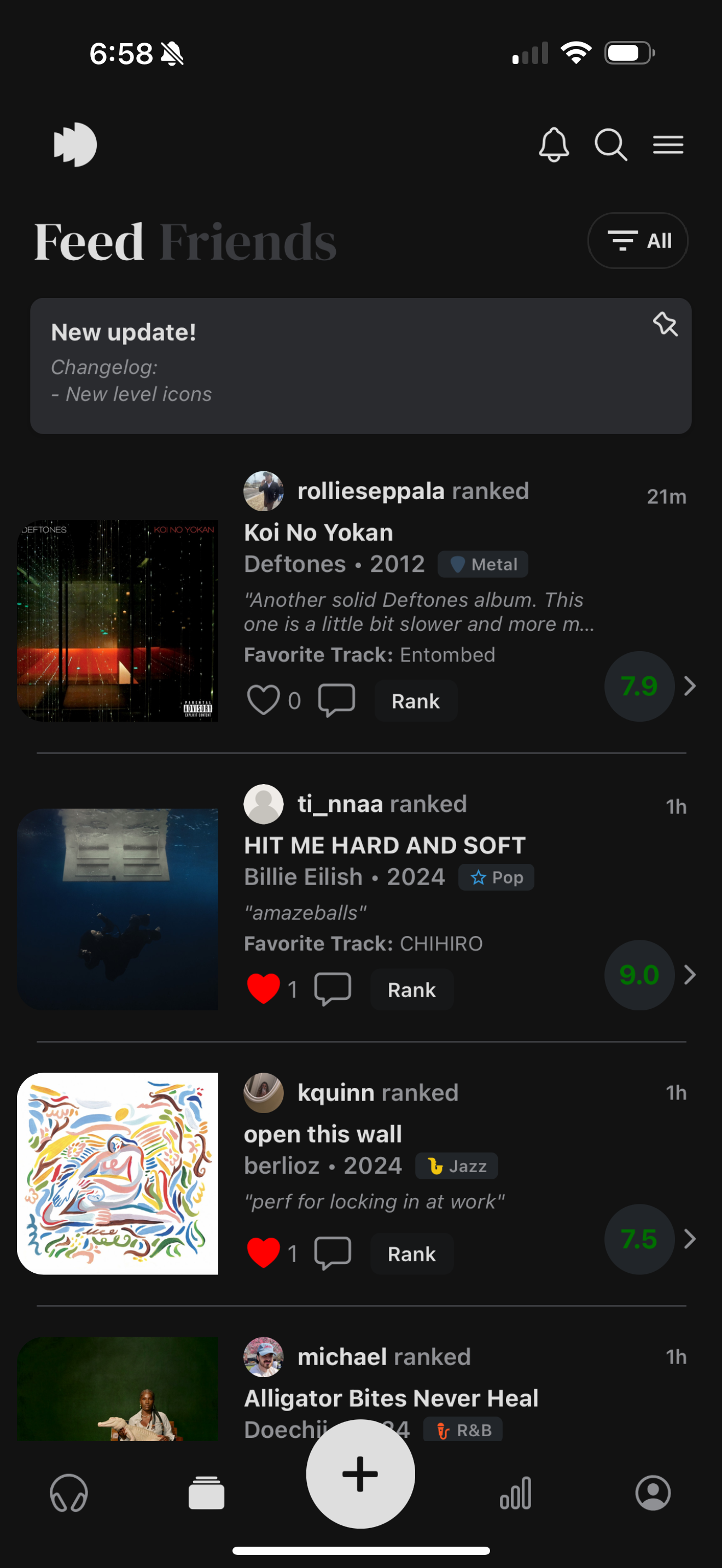Screen dimensions: 722x1568
Task: Open the open this wall album cover
Action: click(118, 1174)
